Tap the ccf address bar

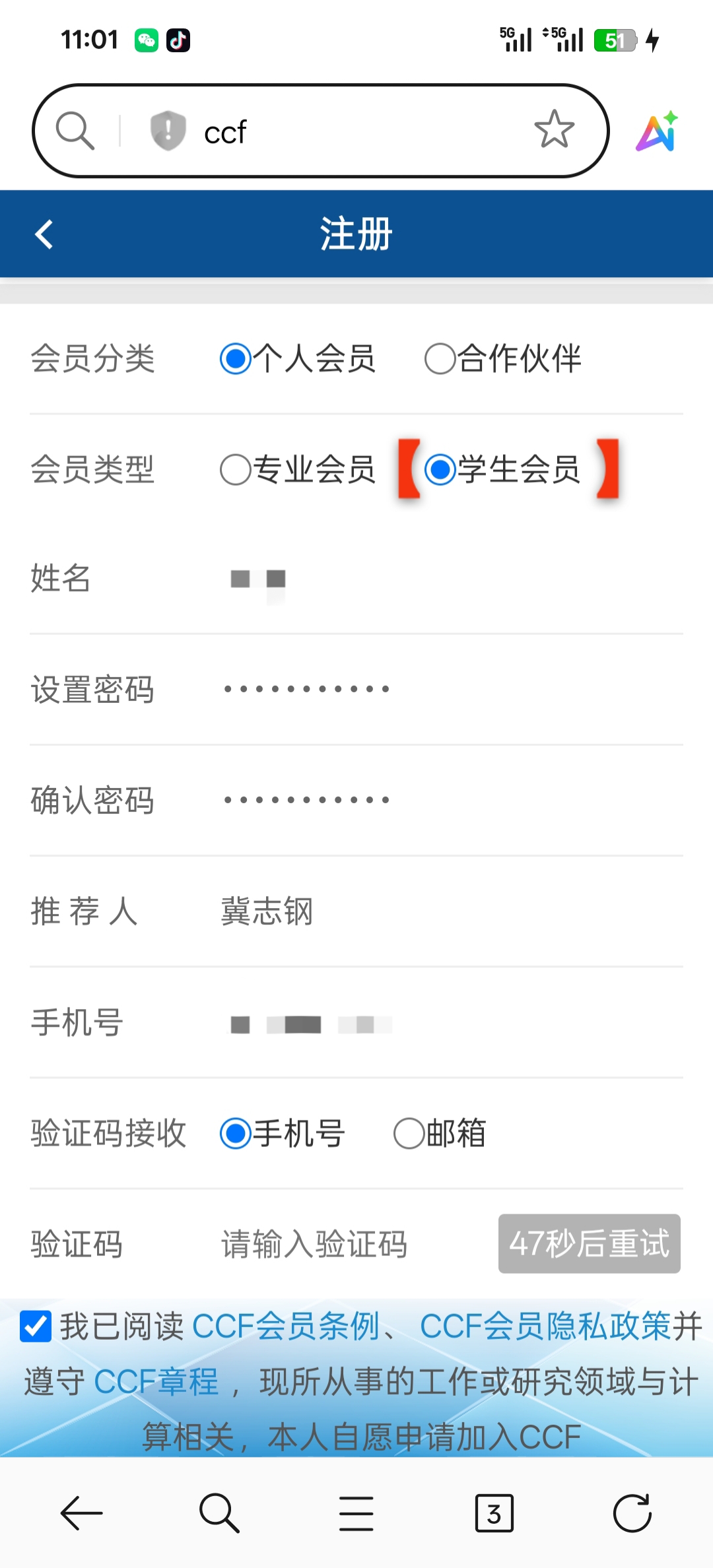343,132
